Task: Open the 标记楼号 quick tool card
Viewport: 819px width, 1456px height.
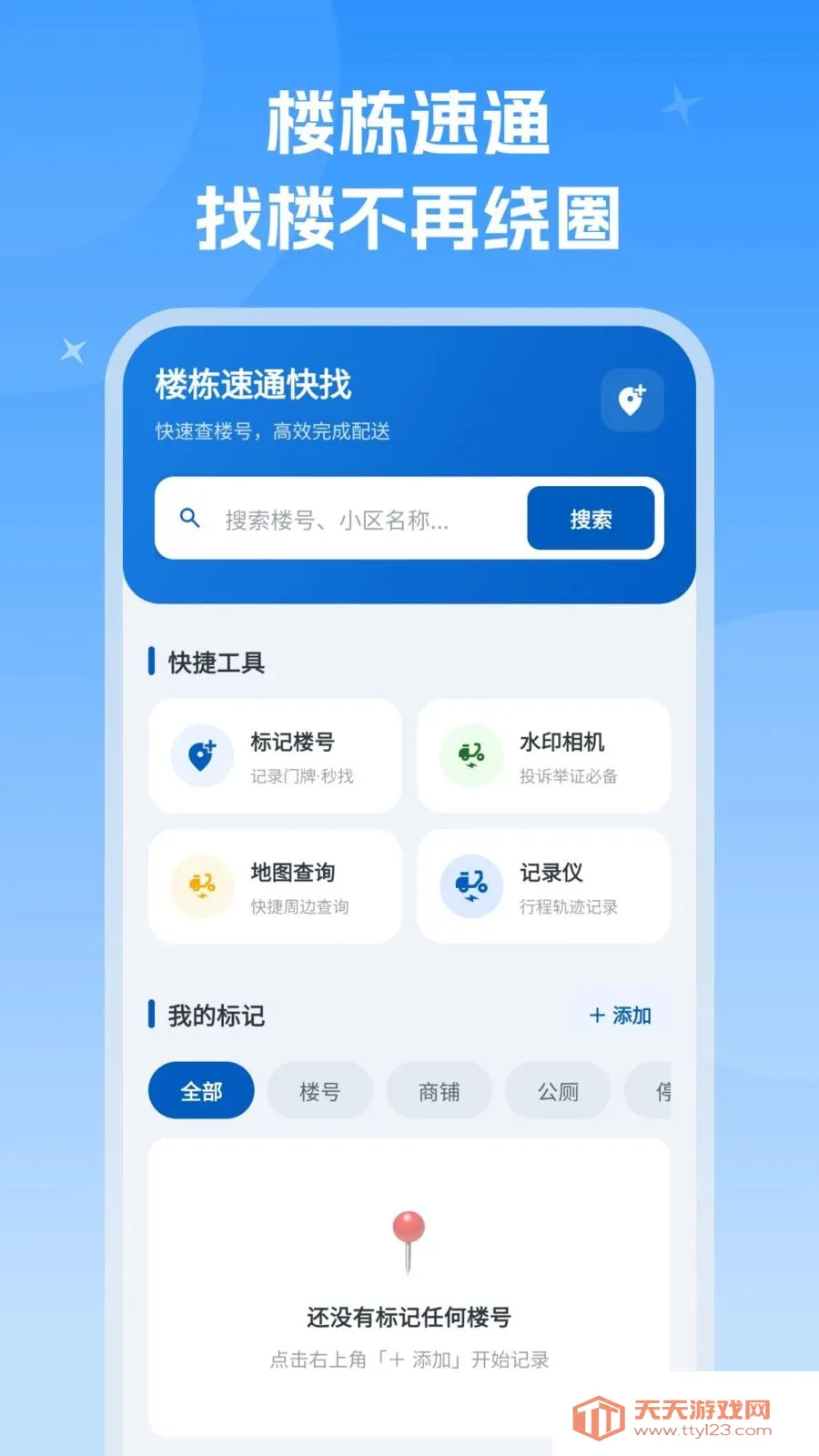Action: coord(273,755)
